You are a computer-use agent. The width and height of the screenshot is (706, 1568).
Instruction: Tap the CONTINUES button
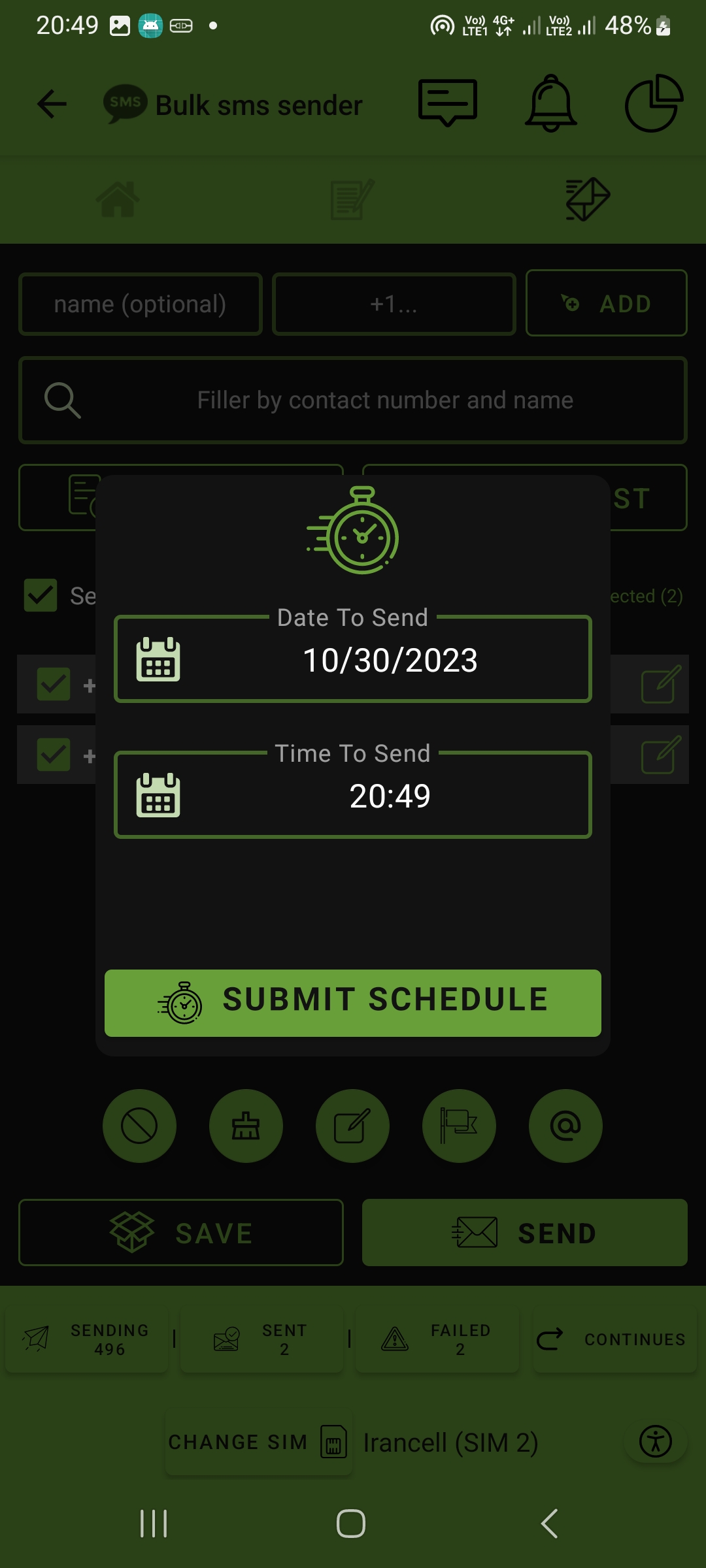pyautogui.click(x=614, y=1339)
